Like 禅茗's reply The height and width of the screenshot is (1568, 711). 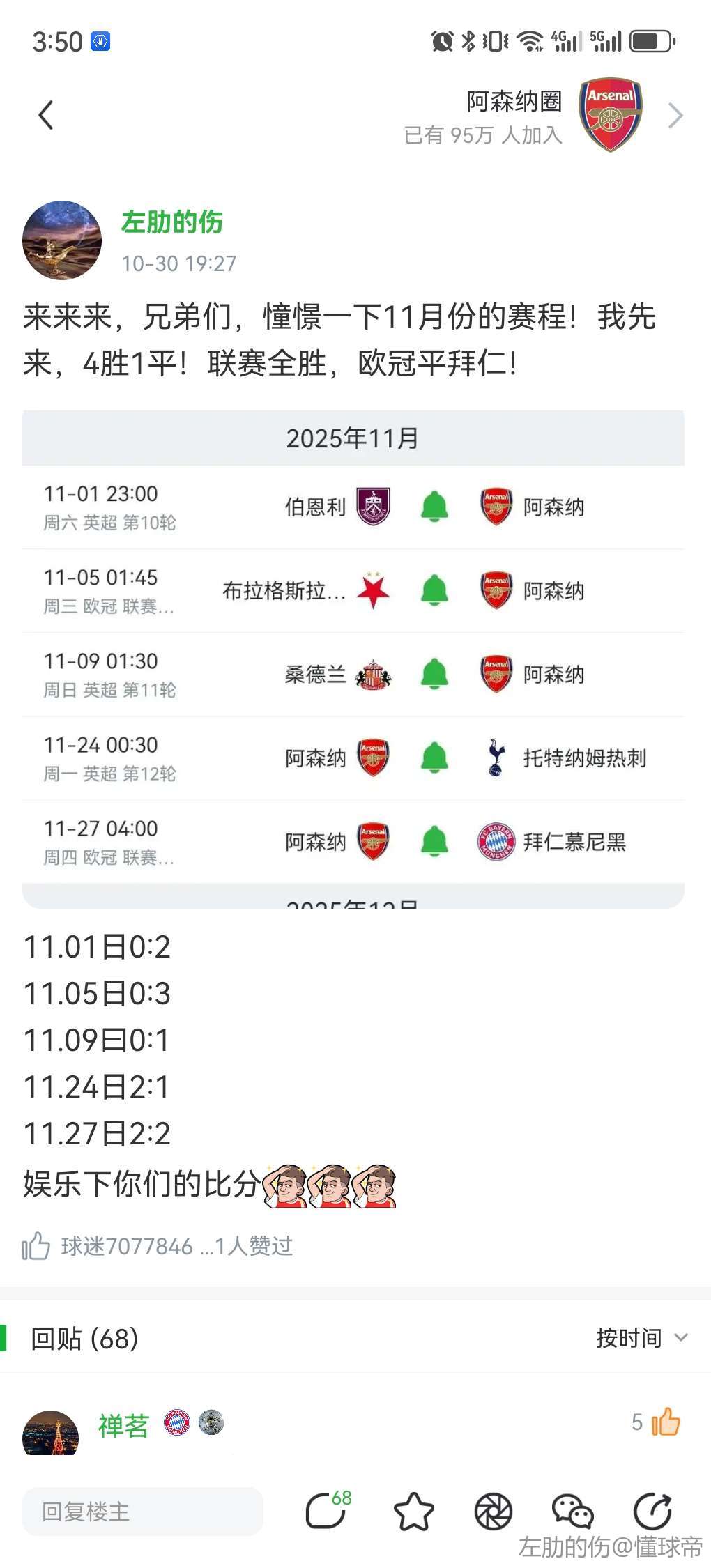coord(665,1422)
